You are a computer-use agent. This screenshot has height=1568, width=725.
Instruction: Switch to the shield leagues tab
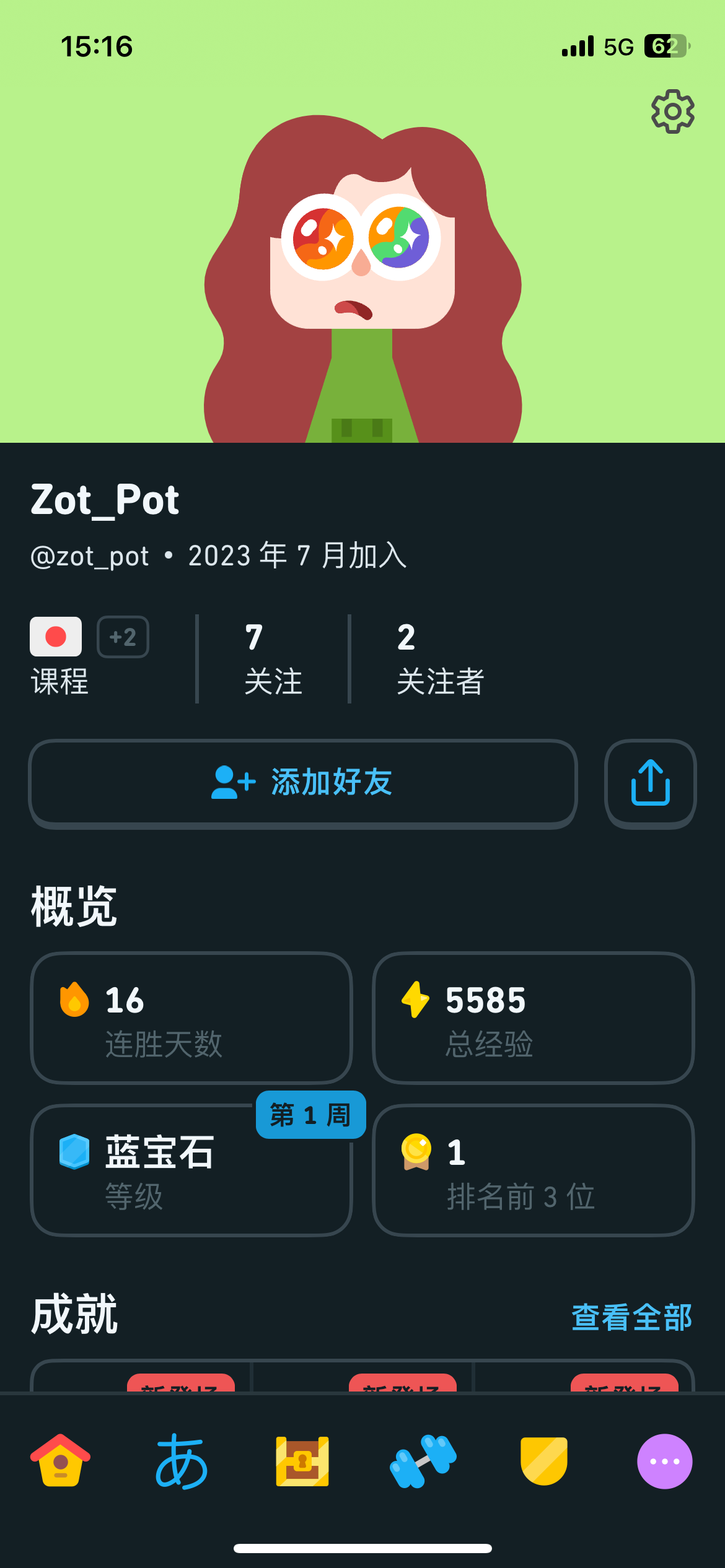544,1461
